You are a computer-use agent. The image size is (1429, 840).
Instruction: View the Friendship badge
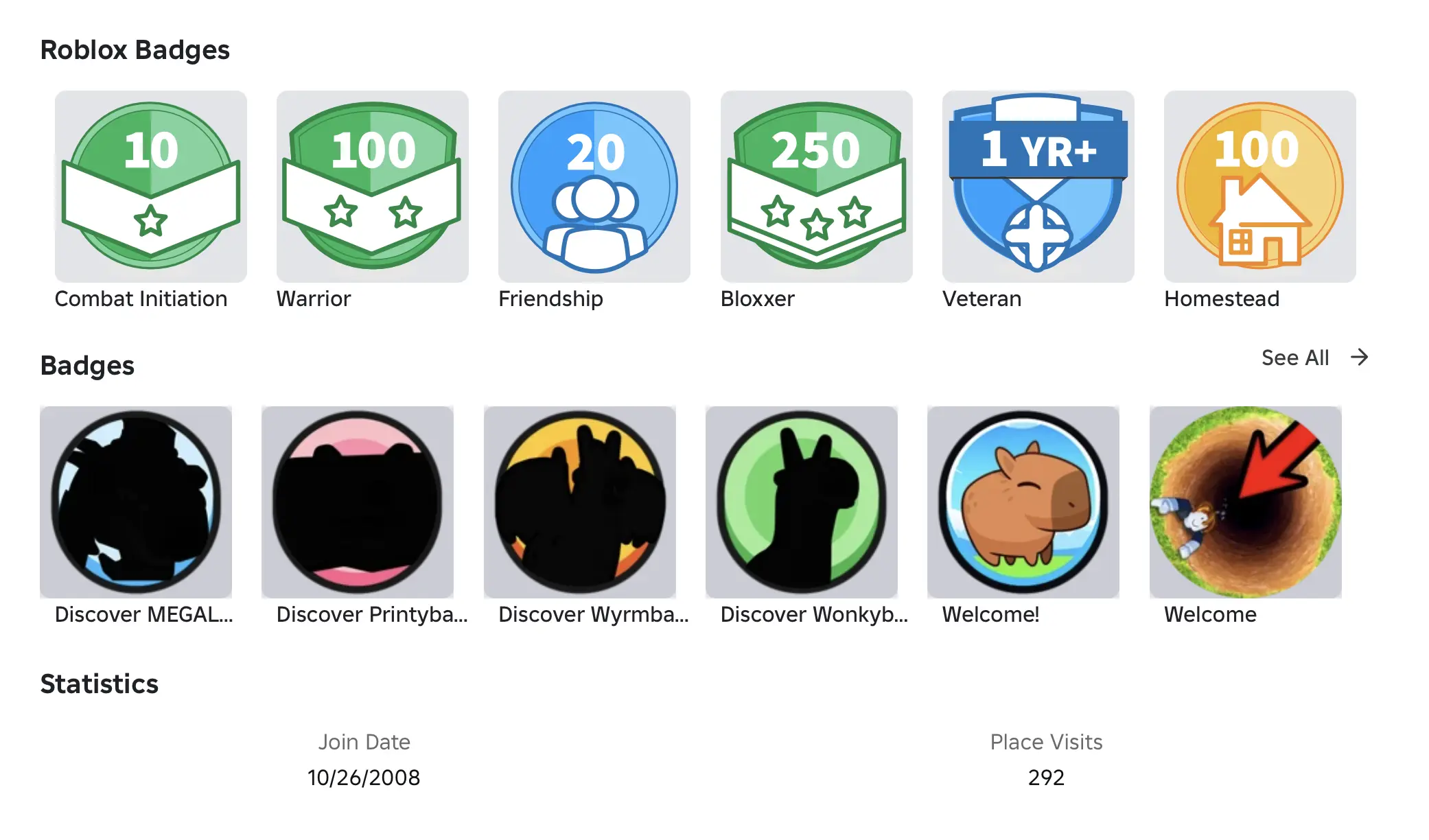click(x=594, y=186)
